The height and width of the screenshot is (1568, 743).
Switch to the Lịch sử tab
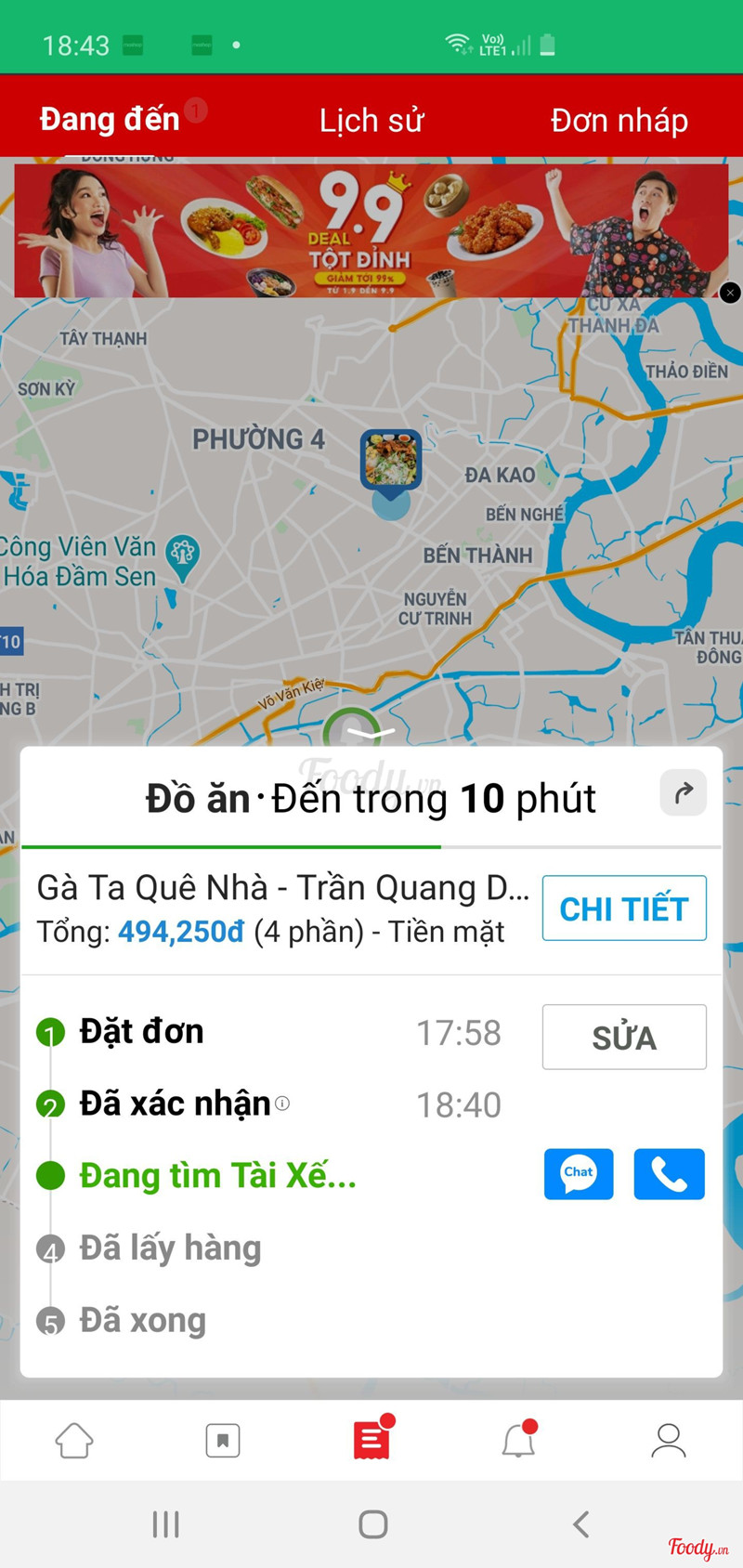[371, 121]
